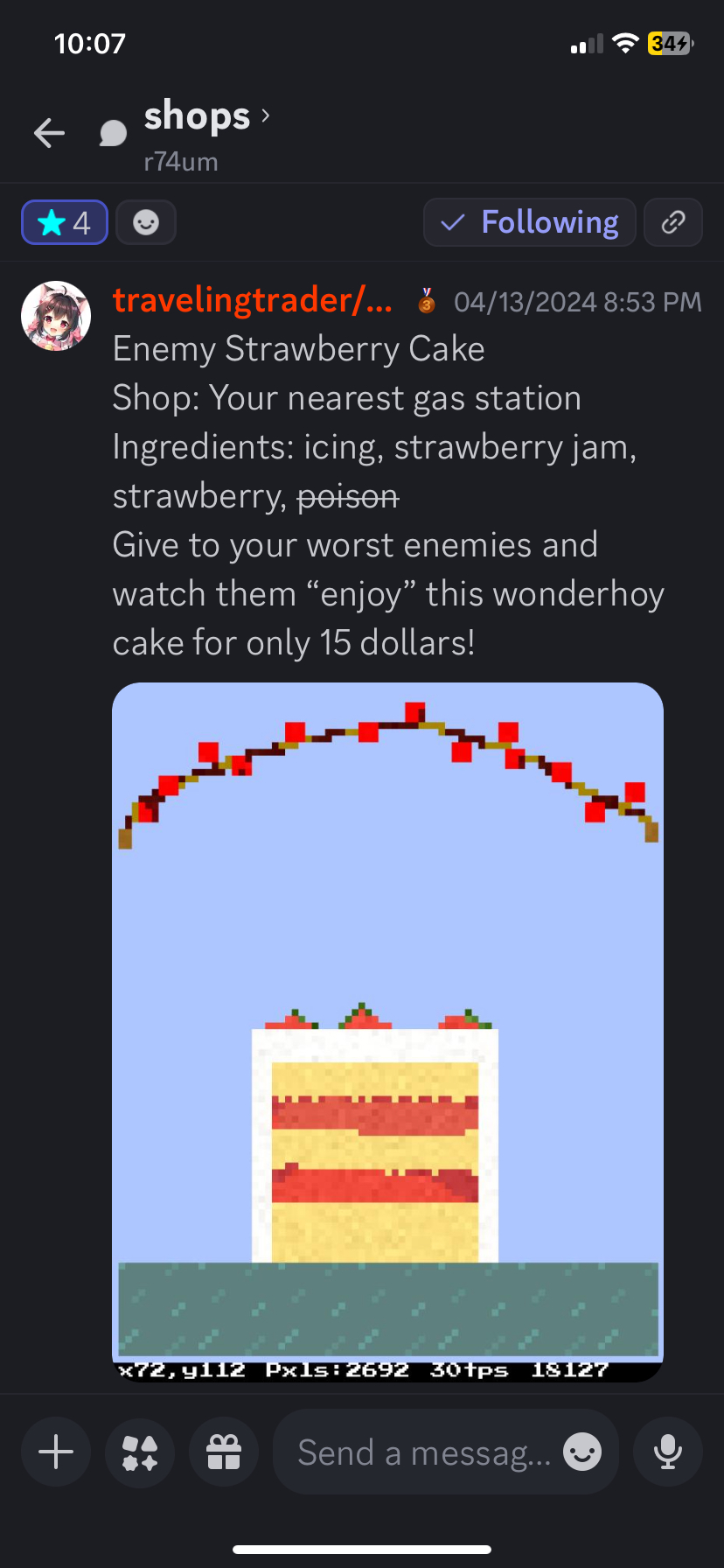Open the gift icon for Nitro gifting
Viewport: 724px width, 1568px height.
(x=224, y=1452)
